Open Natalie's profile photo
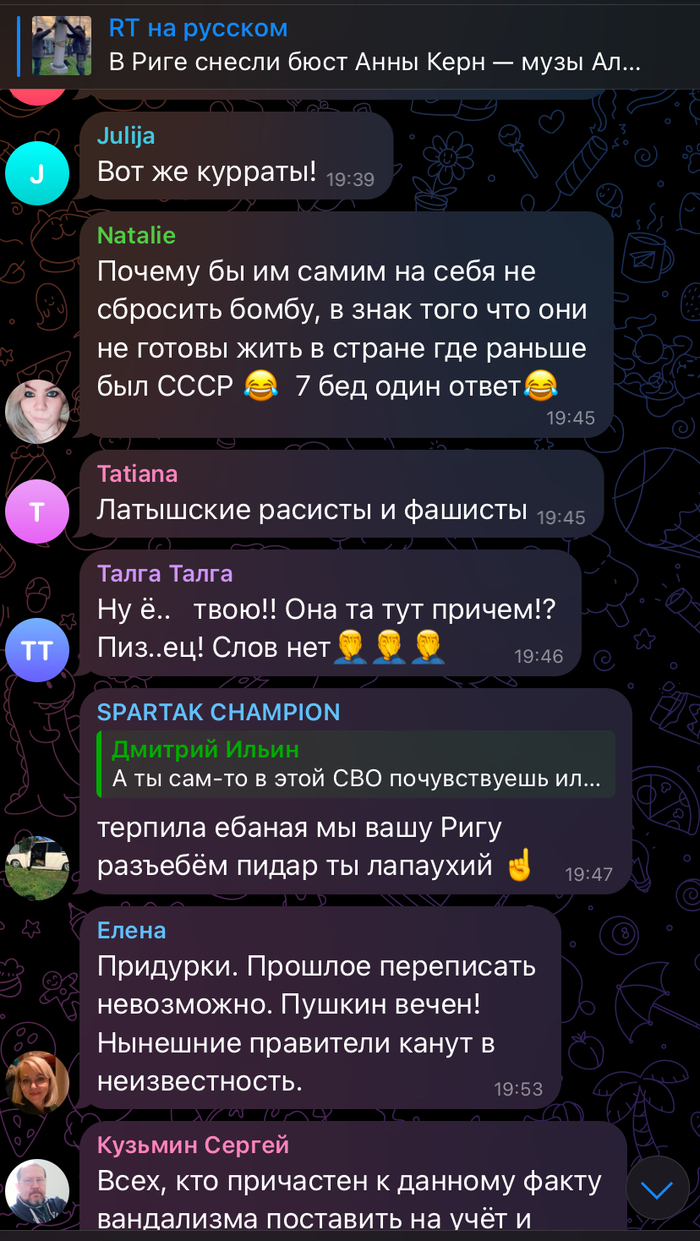This screenshot has height=1241, width=700. tap(37, 411)
